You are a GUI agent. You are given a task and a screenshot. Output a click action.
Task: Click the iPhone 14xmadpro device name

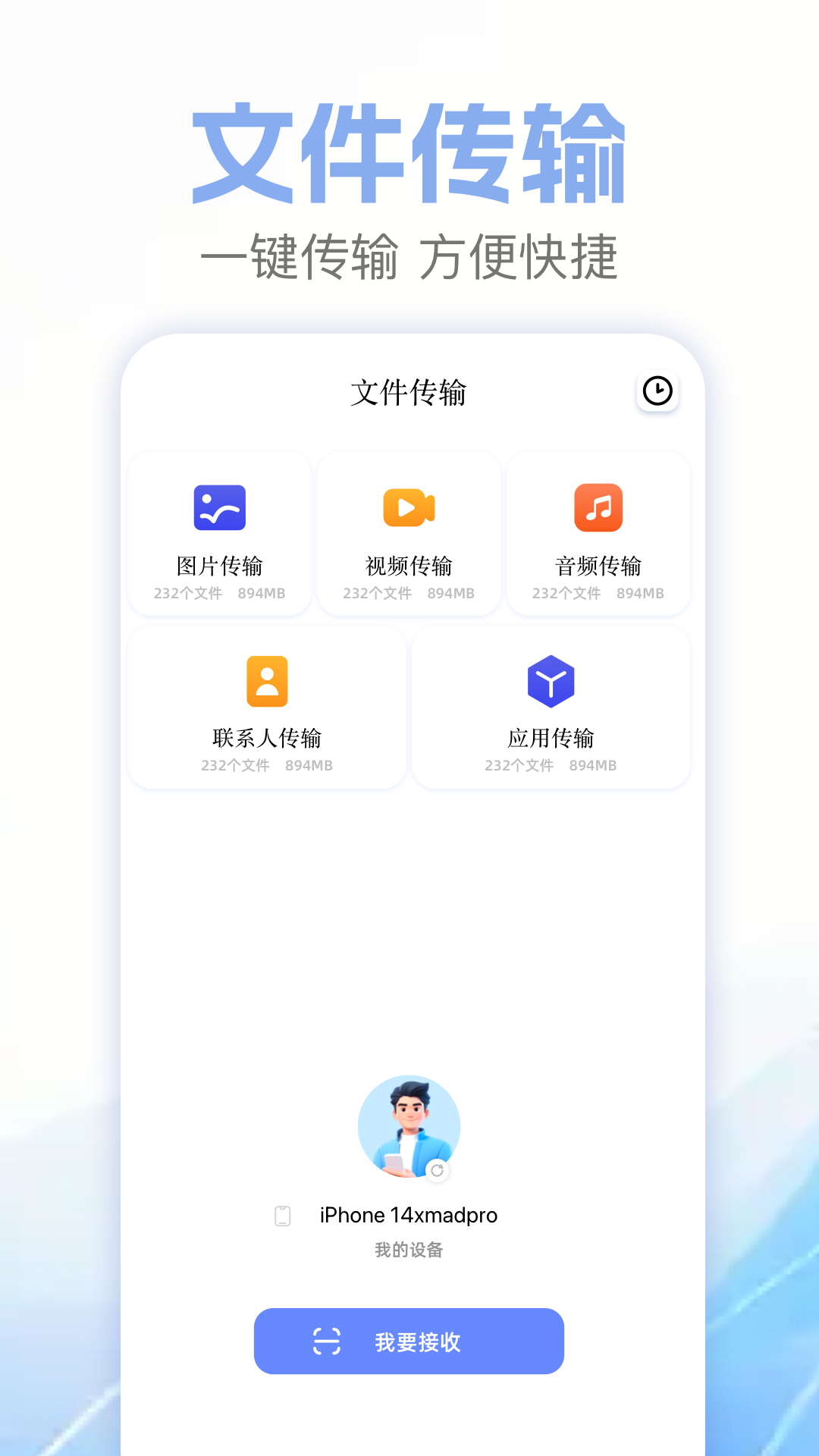[x=408, y=1214]
